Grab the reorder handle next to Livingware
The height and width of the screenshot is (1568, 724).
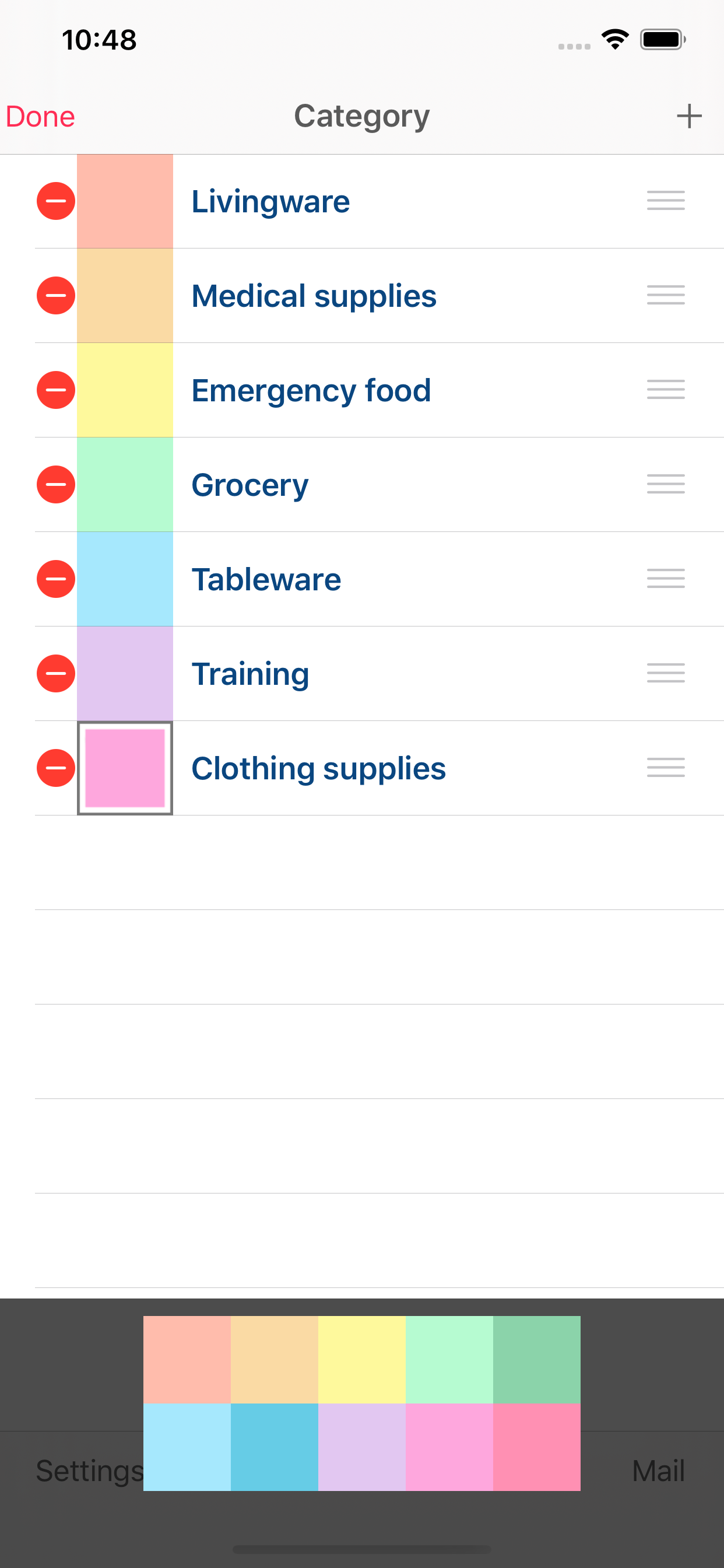click(665, 201)
